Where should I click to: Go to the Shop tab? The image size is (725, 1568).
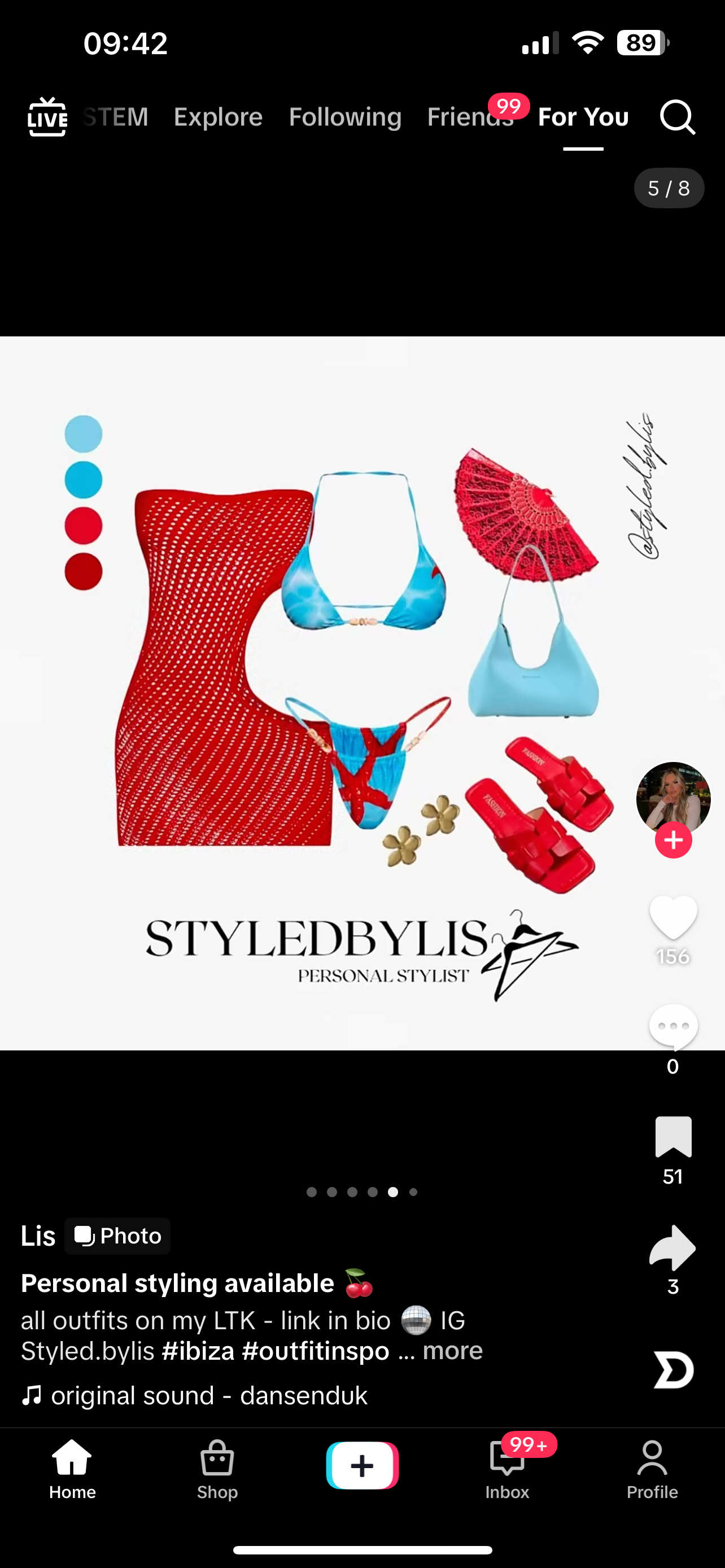(x=217, y=1469)
